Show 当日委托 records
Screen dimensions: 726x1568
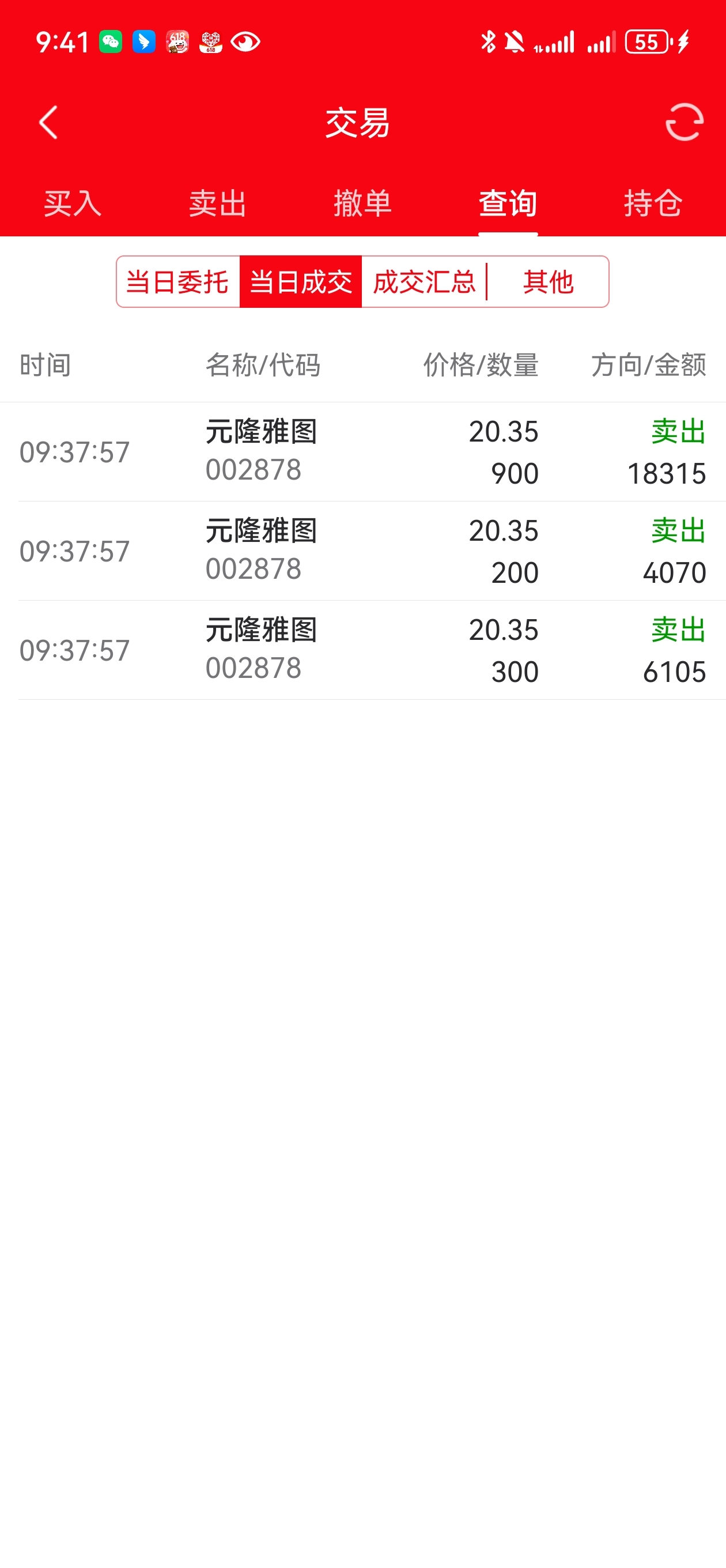(177, 282)
